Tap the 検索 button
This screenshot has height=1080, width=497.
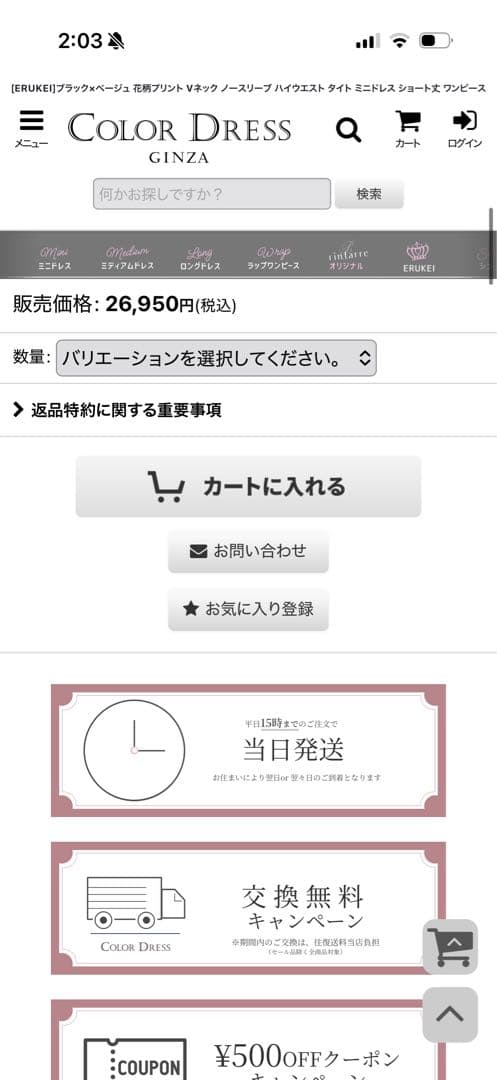[x=369, y=194]
